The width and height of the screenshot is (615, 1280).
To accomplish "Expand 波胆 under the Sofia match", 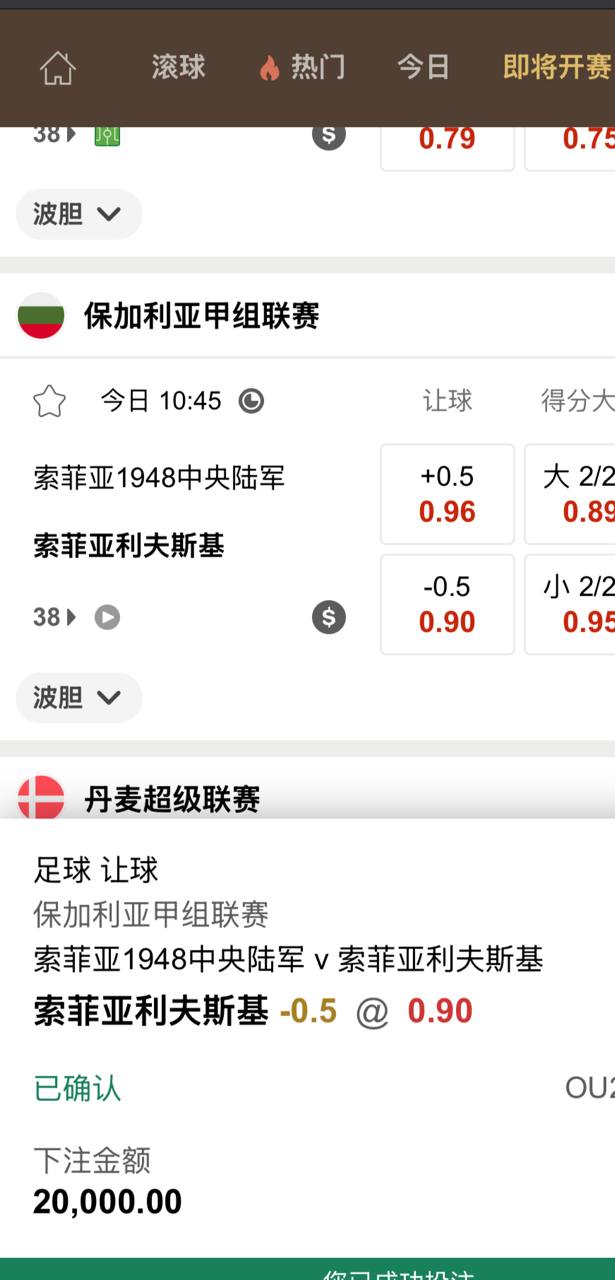I will 79,697.
